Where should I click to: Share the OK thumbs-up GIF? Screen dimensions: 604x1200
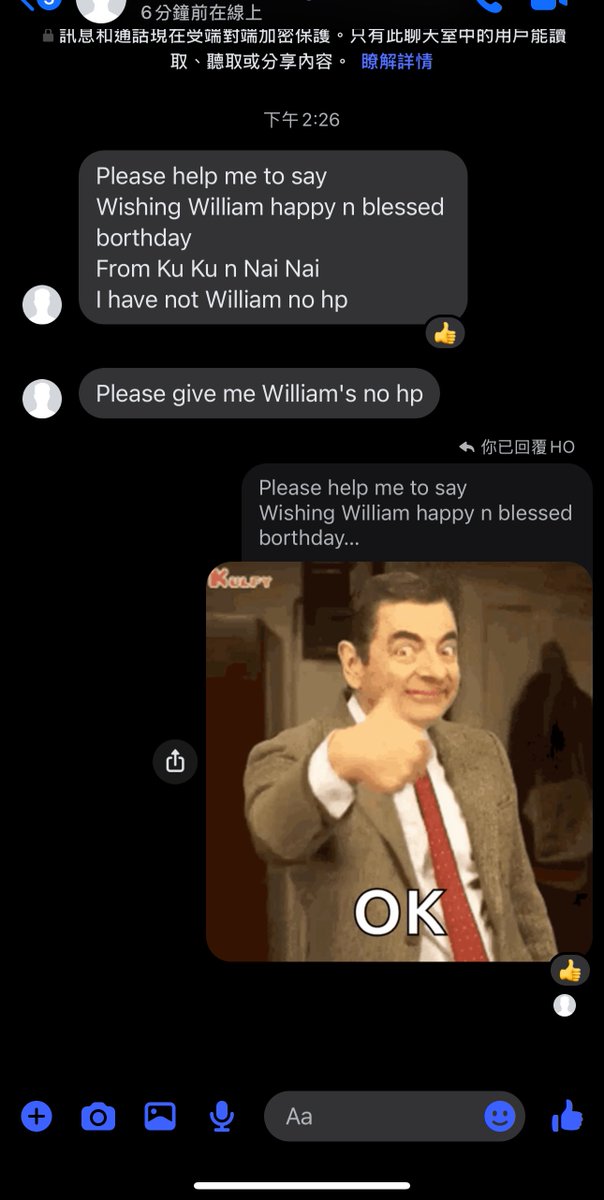[x=175, y=762]
